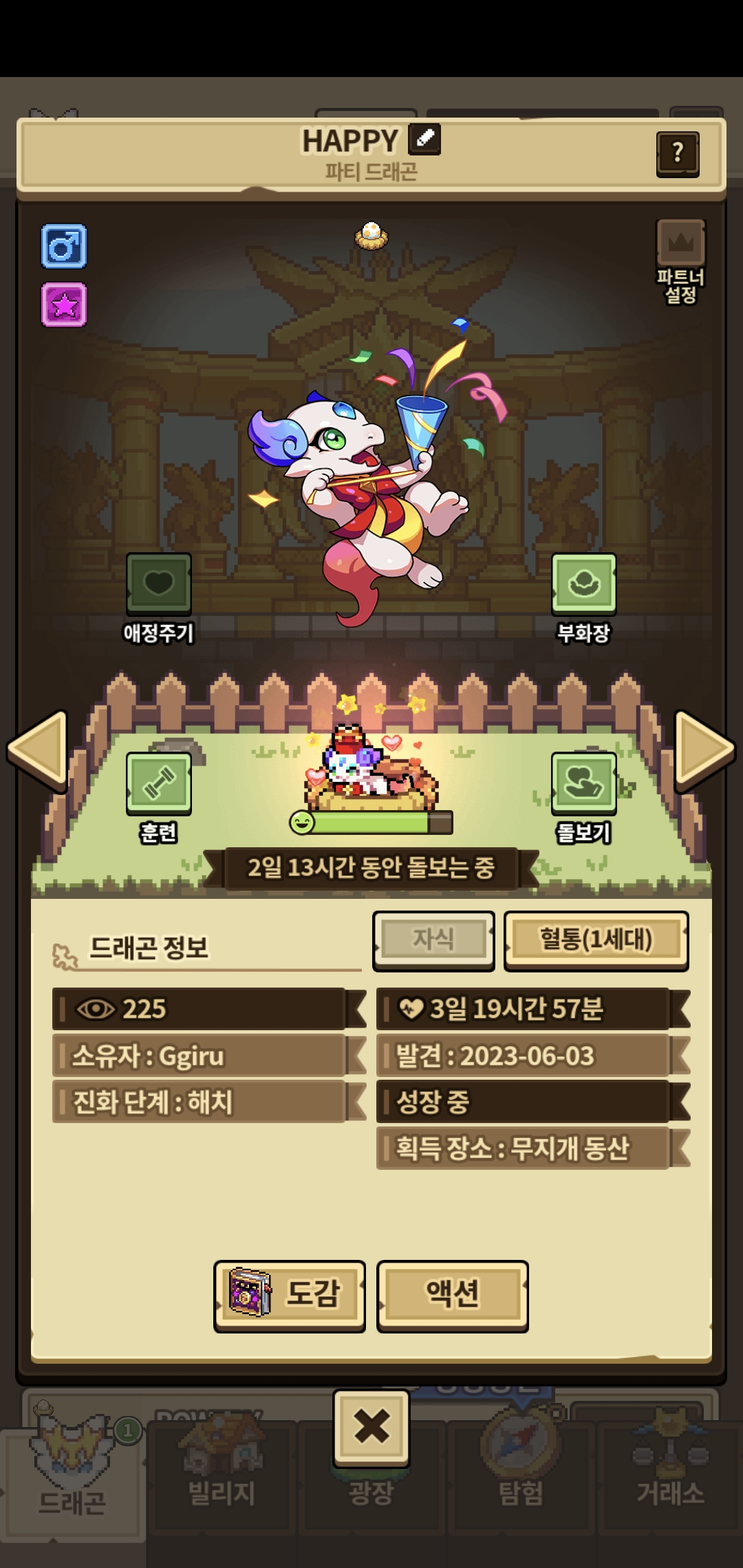Close the dragon info panel
Screen dimensions: 743x1568
[x=371, y=1426]
